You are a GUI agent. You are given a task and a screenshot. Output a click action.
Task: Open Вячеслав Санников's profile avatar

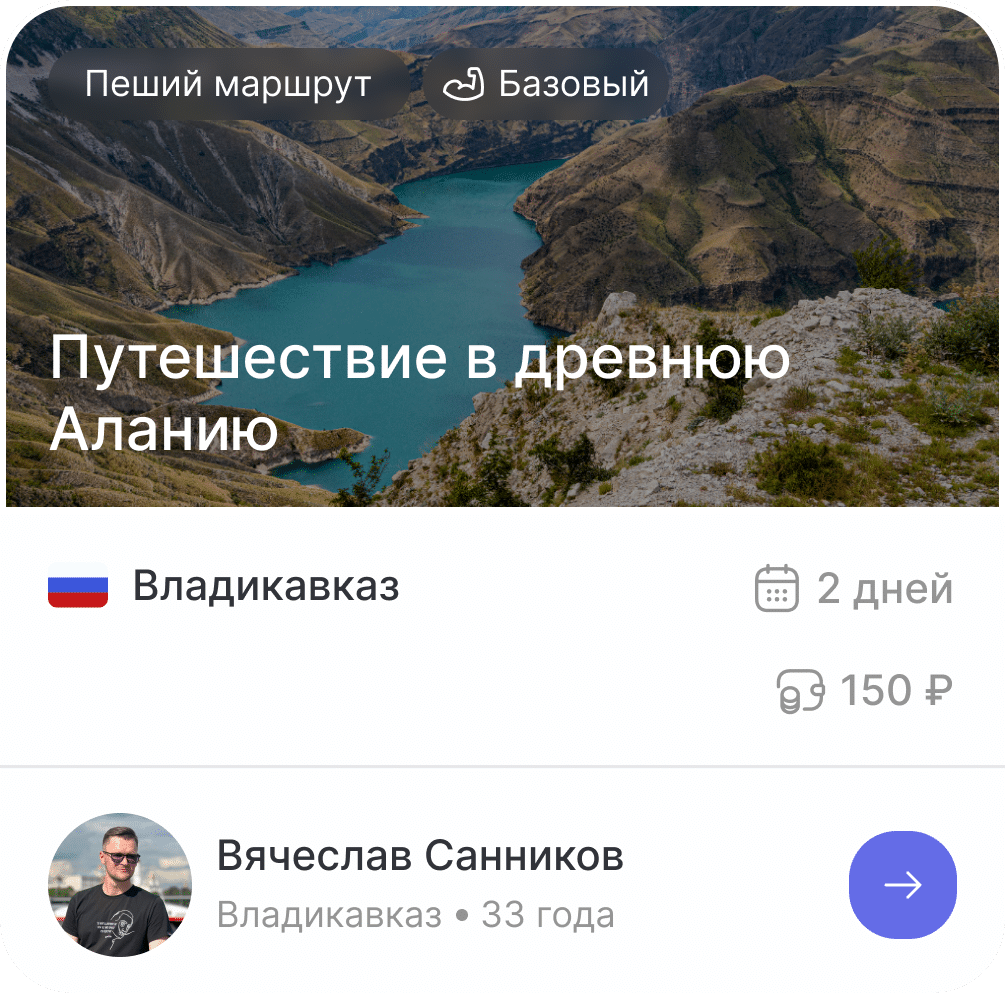click(120, 885)
